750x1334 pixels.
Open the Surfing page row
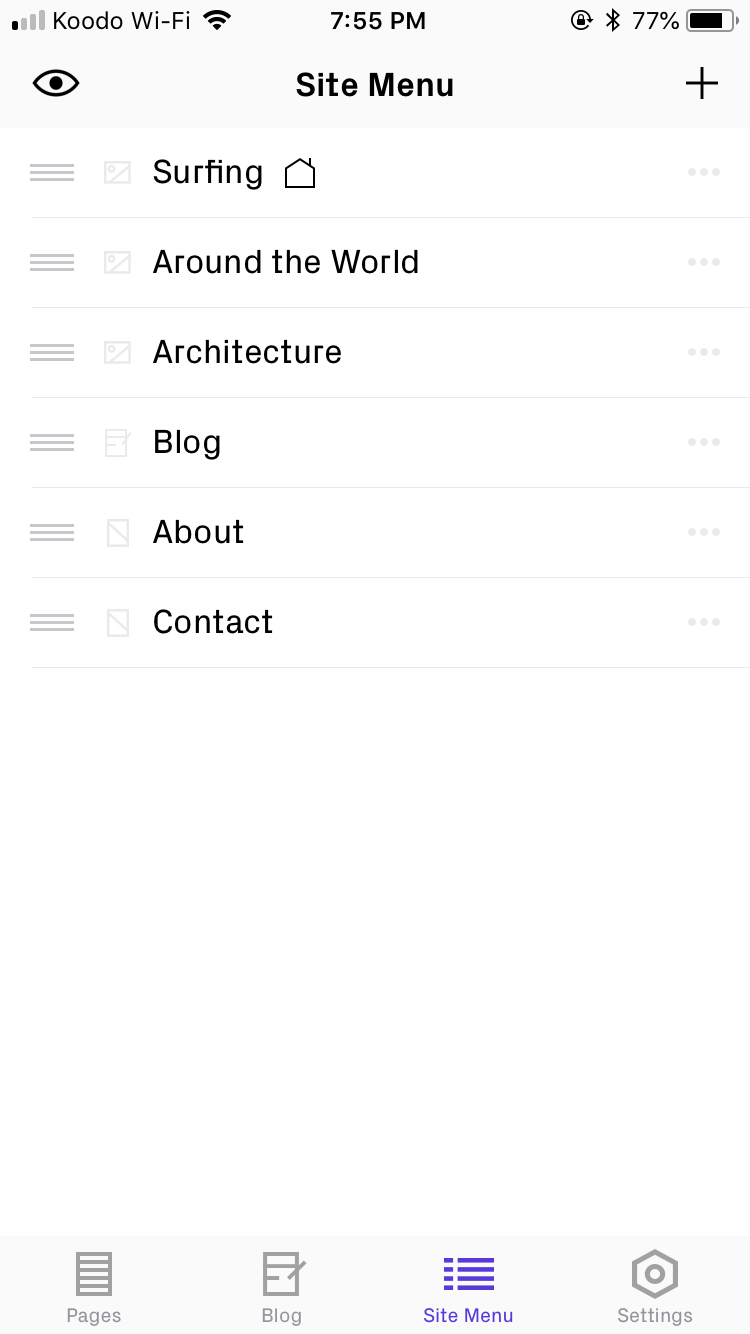375,173
